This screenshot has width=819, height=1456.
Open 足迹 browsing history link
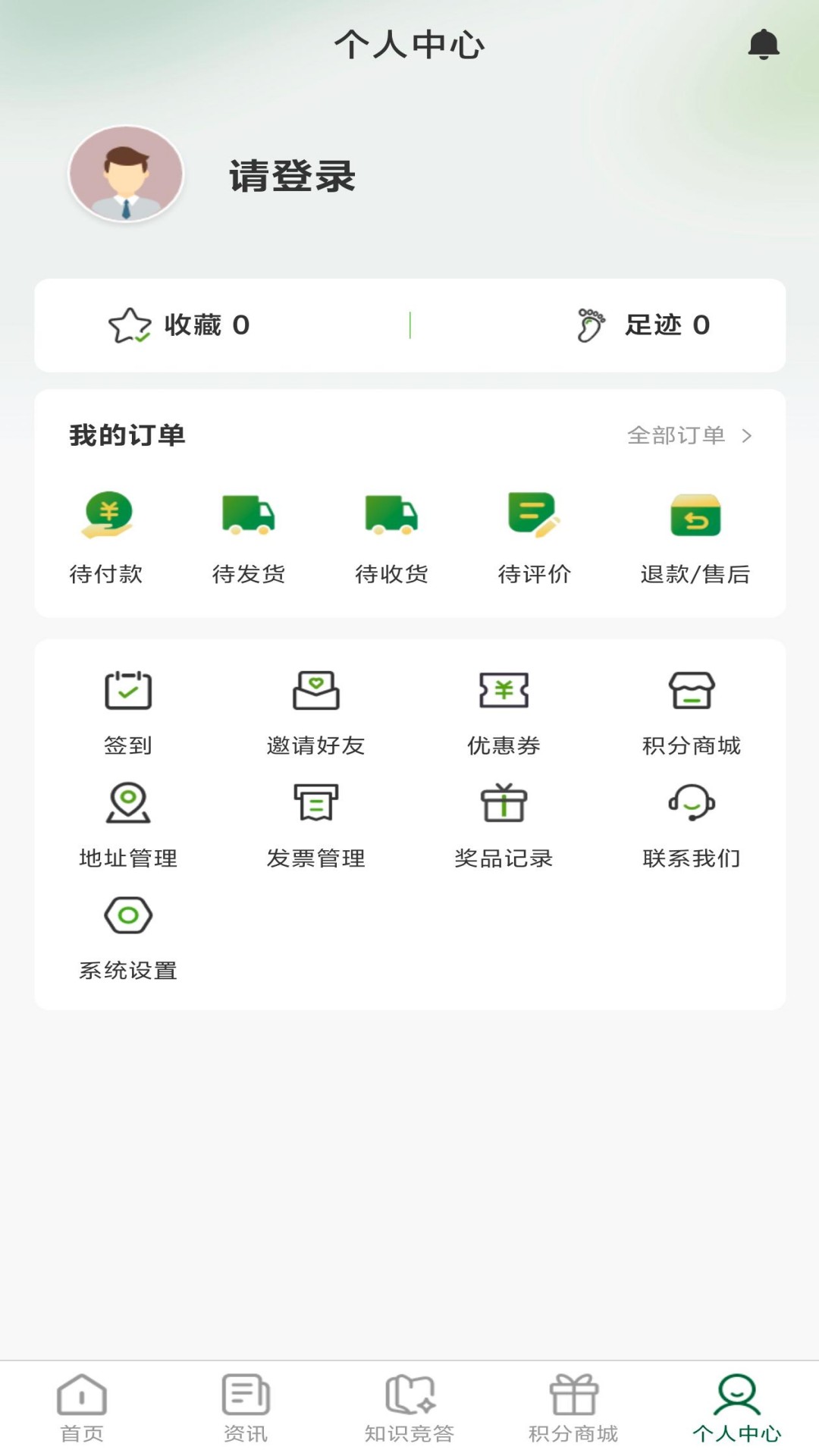point(644,325)
